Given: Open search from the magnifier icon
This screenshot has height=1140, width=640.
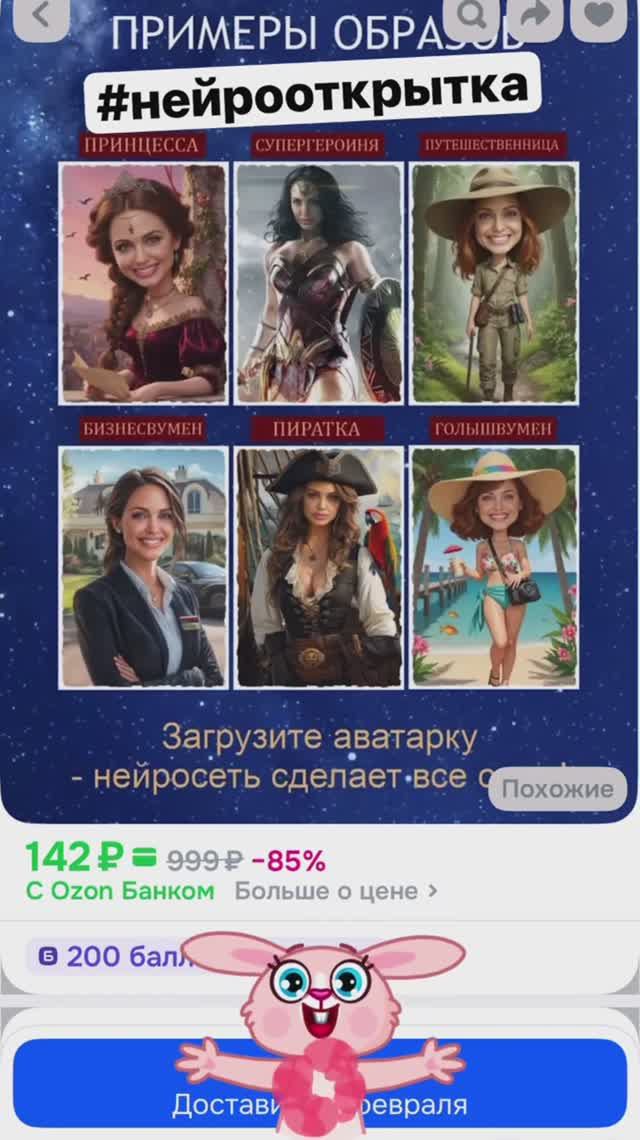Looking at the screenshot, I should [x=473, y=16].
